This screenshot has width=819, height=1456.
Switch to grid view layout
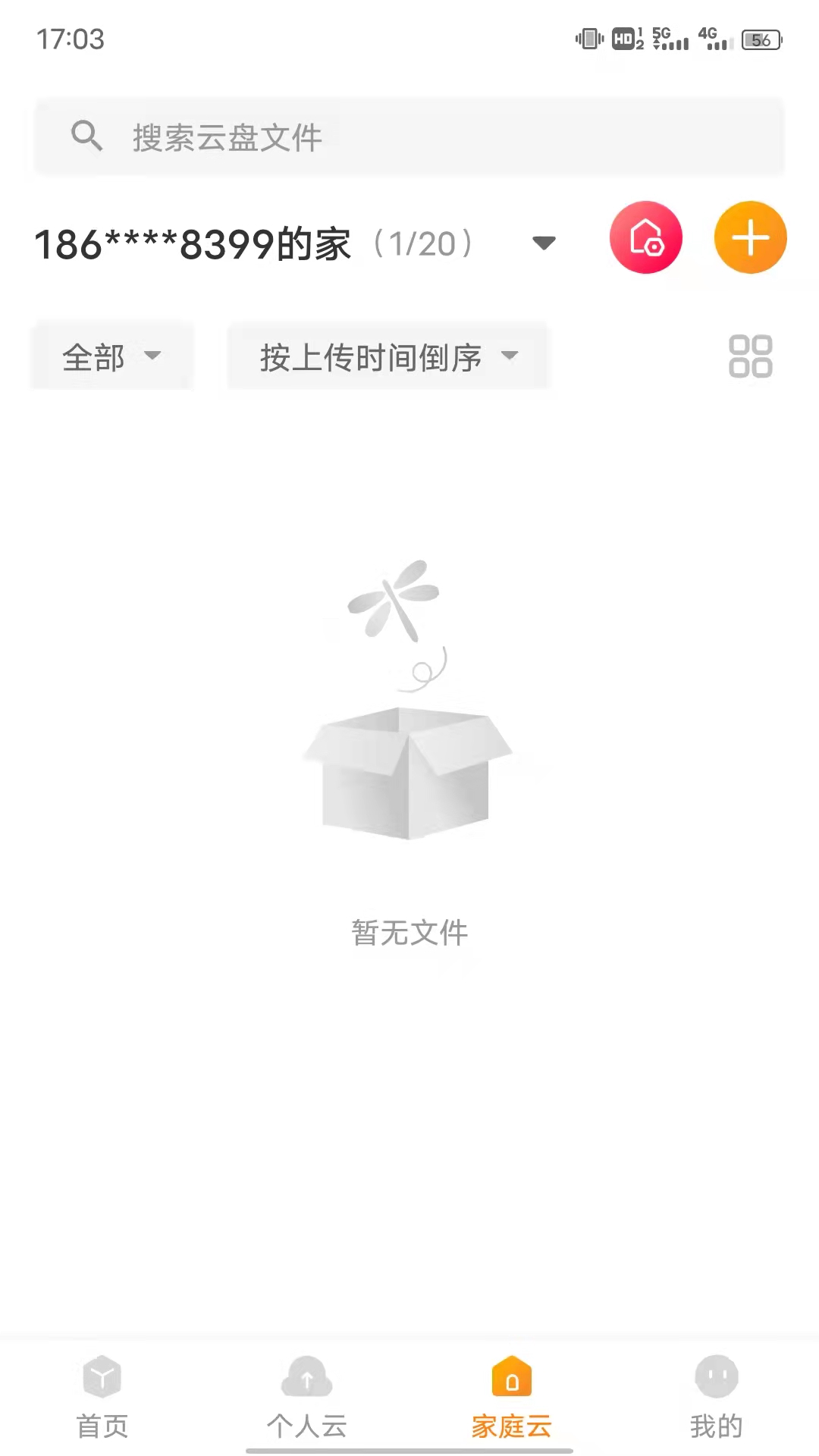point(750,356)
